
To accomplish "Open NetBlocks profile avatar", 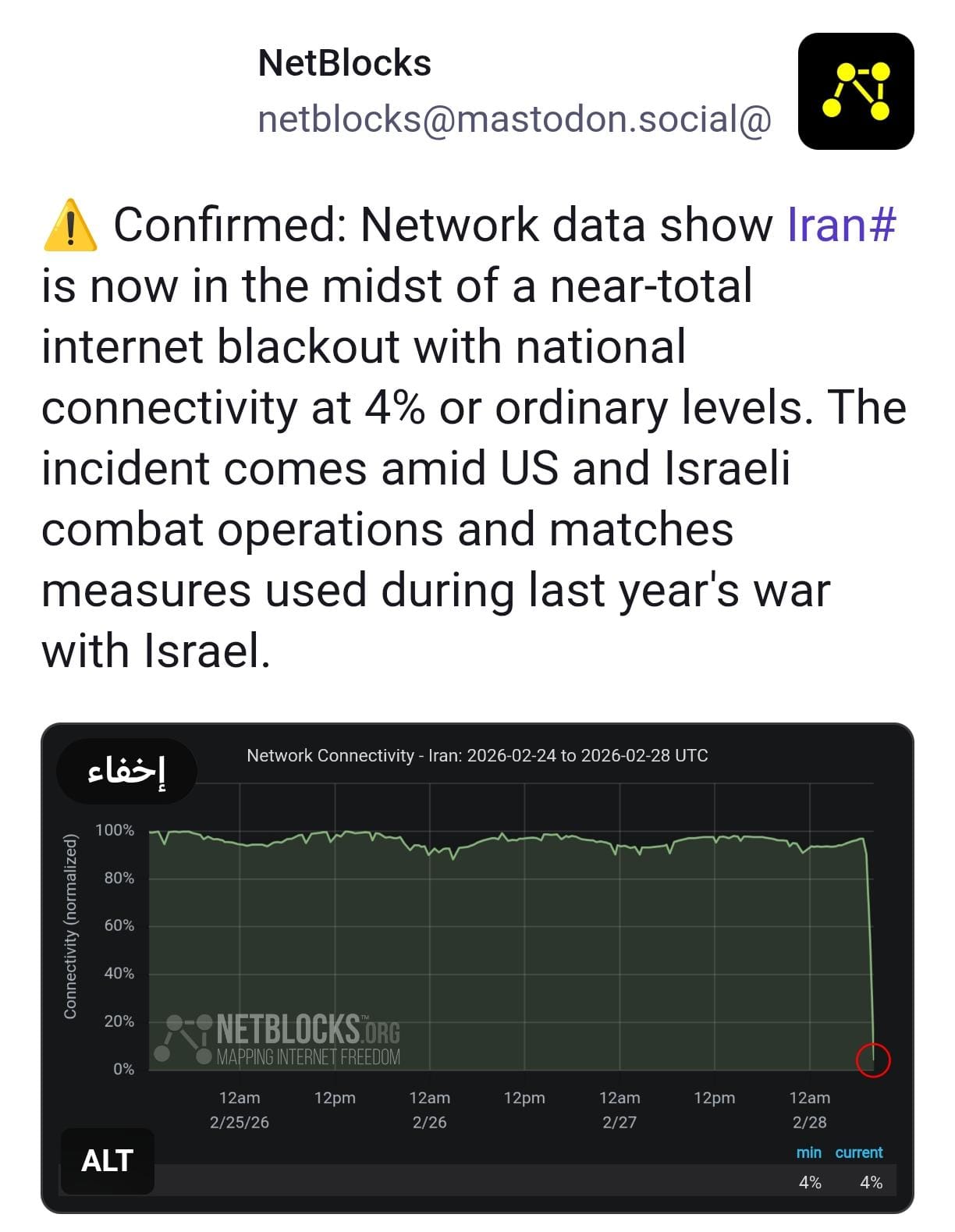I will point(856,91).
